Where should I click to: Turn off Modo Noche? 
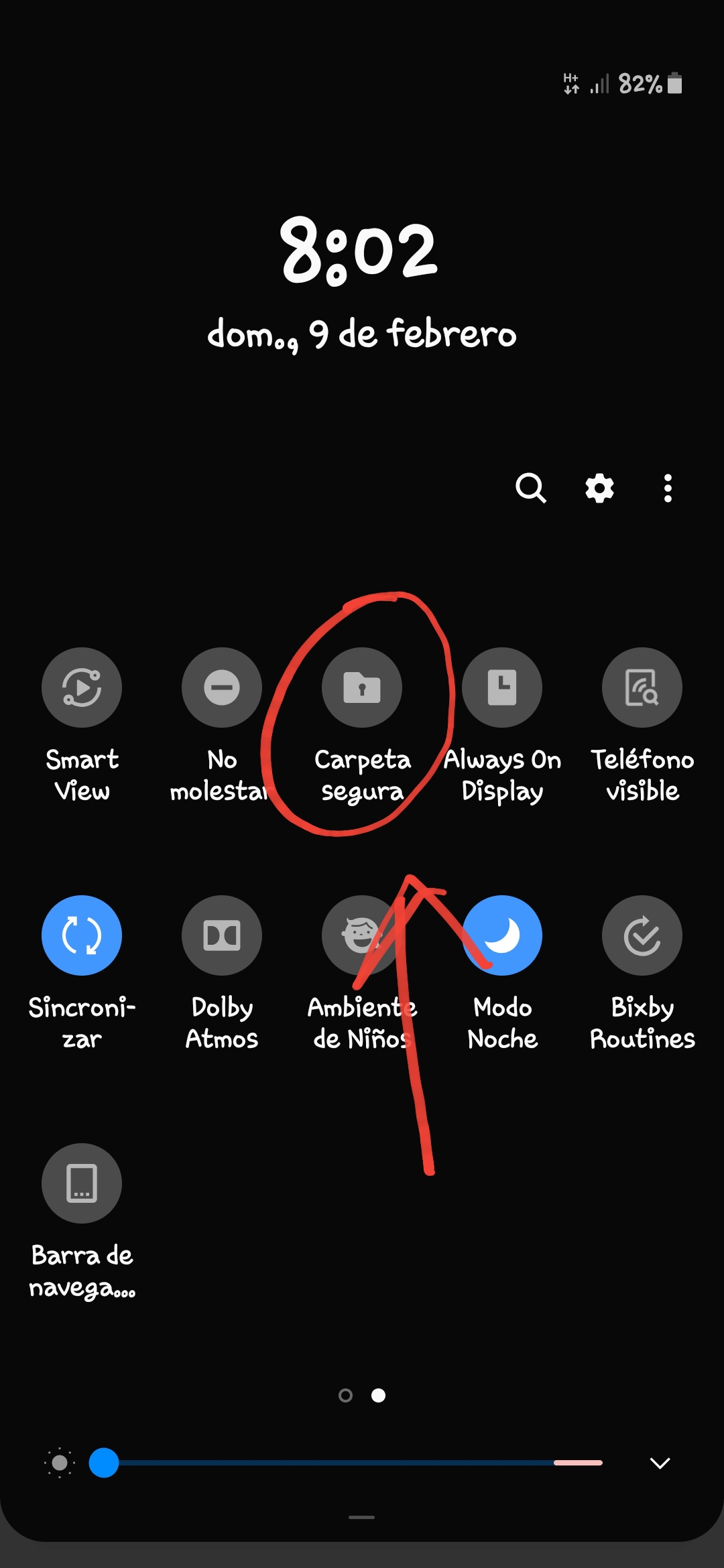click(502, 935)
